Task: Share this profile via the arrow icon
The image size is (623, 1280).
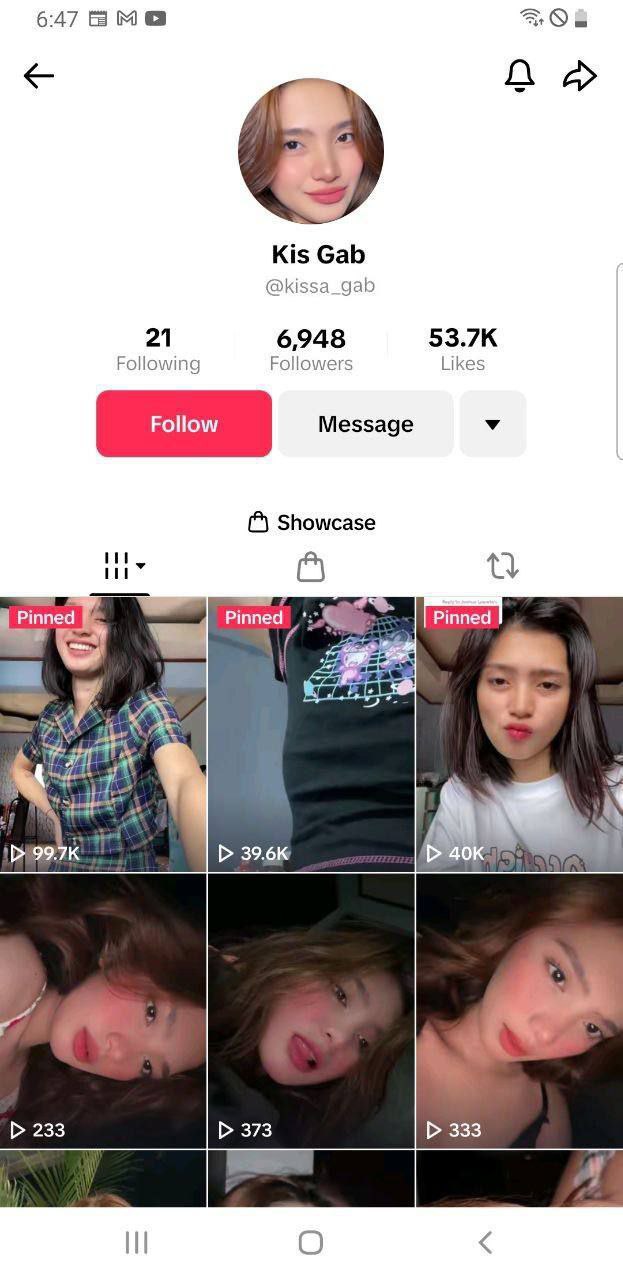Action: (579, 76)
